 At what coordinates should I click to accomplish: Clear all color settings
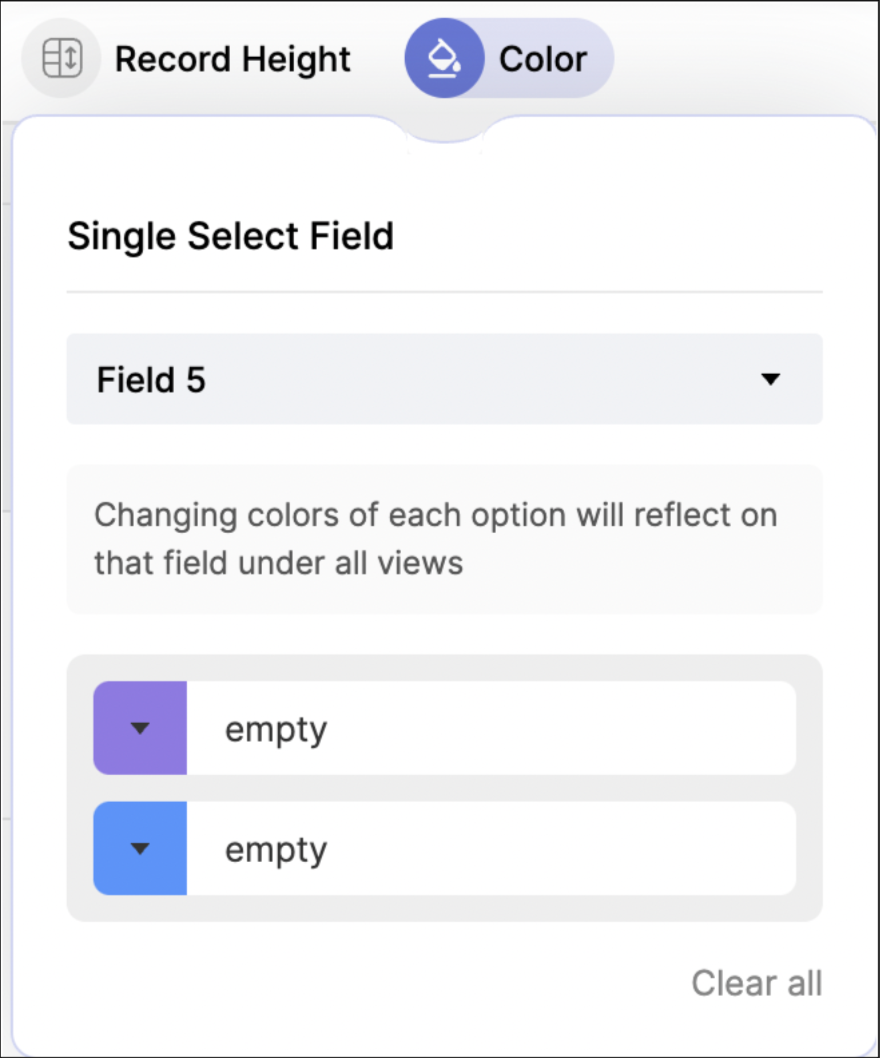click(756, 982)
